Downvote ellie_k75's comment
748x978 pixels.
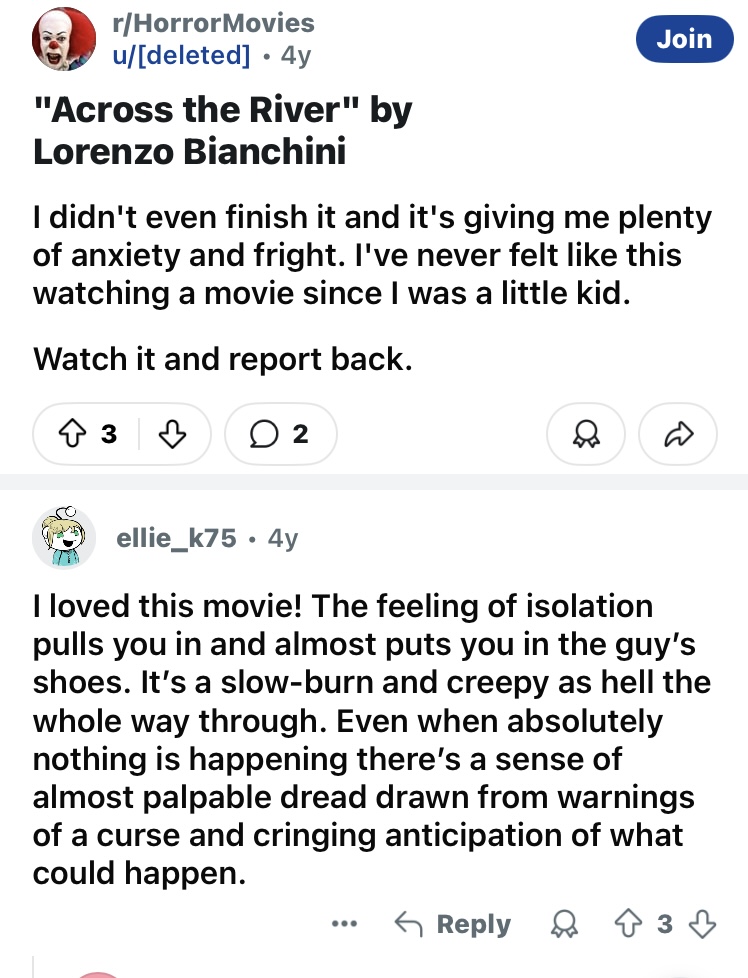703,924
